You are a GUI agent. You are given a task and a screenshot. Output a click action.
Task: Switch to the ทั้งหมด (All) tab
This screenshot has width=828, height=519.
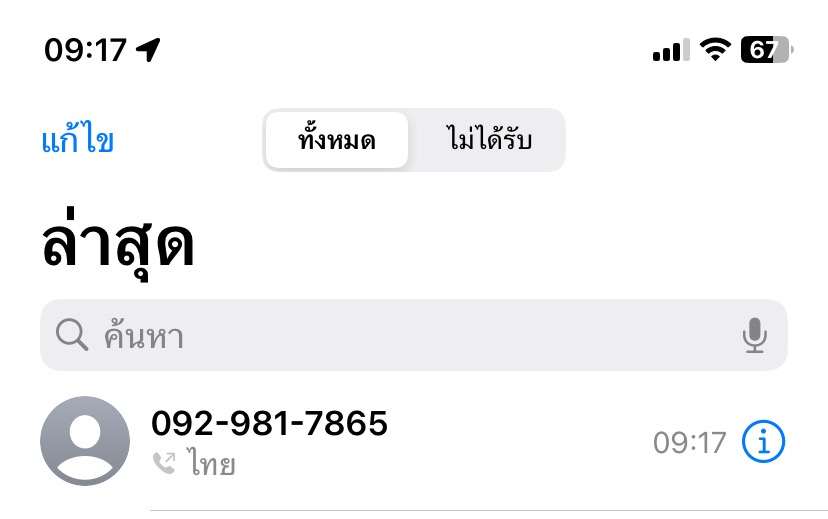(337, 141)
